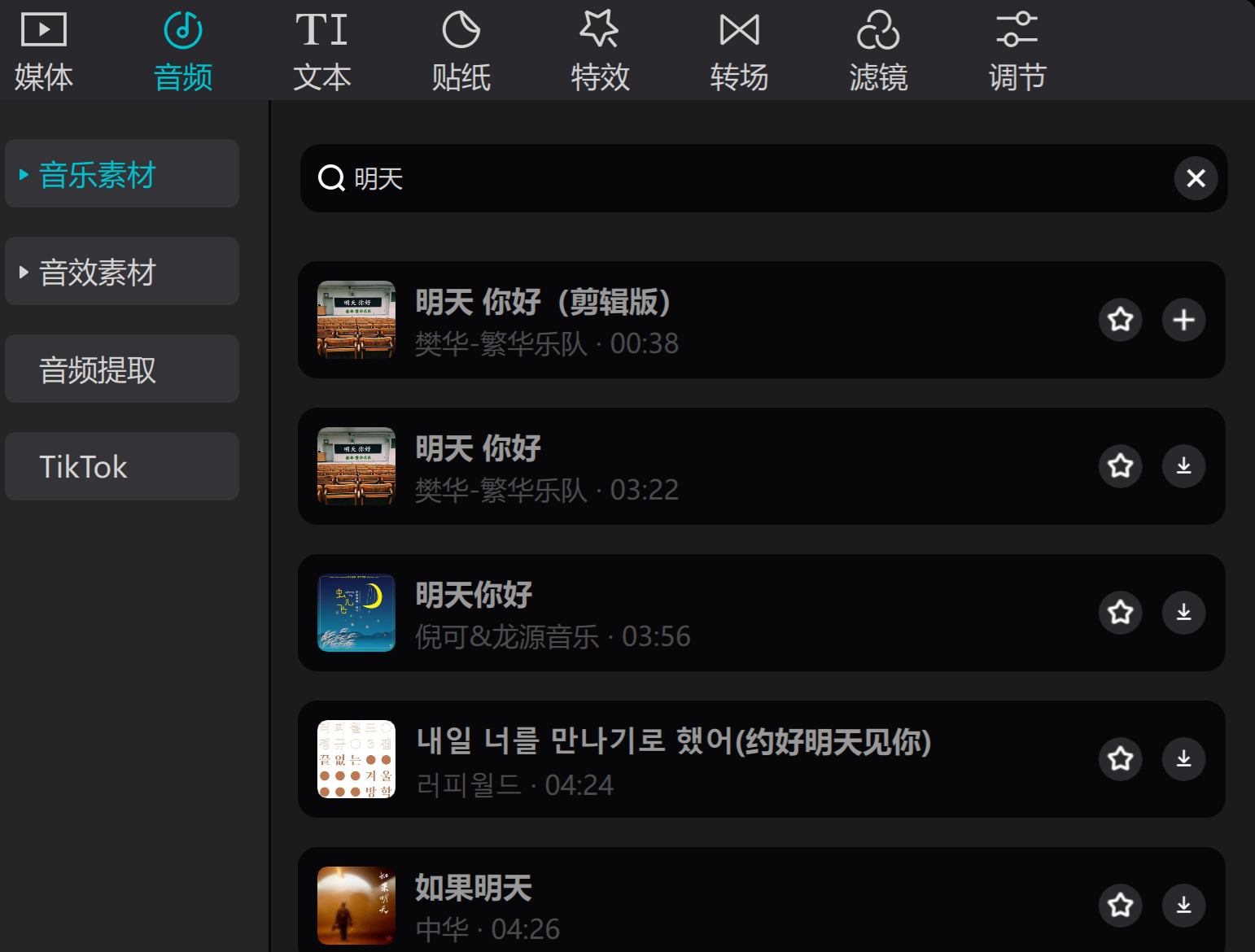Download 如果明天 by 中华

click(1183, 905)
